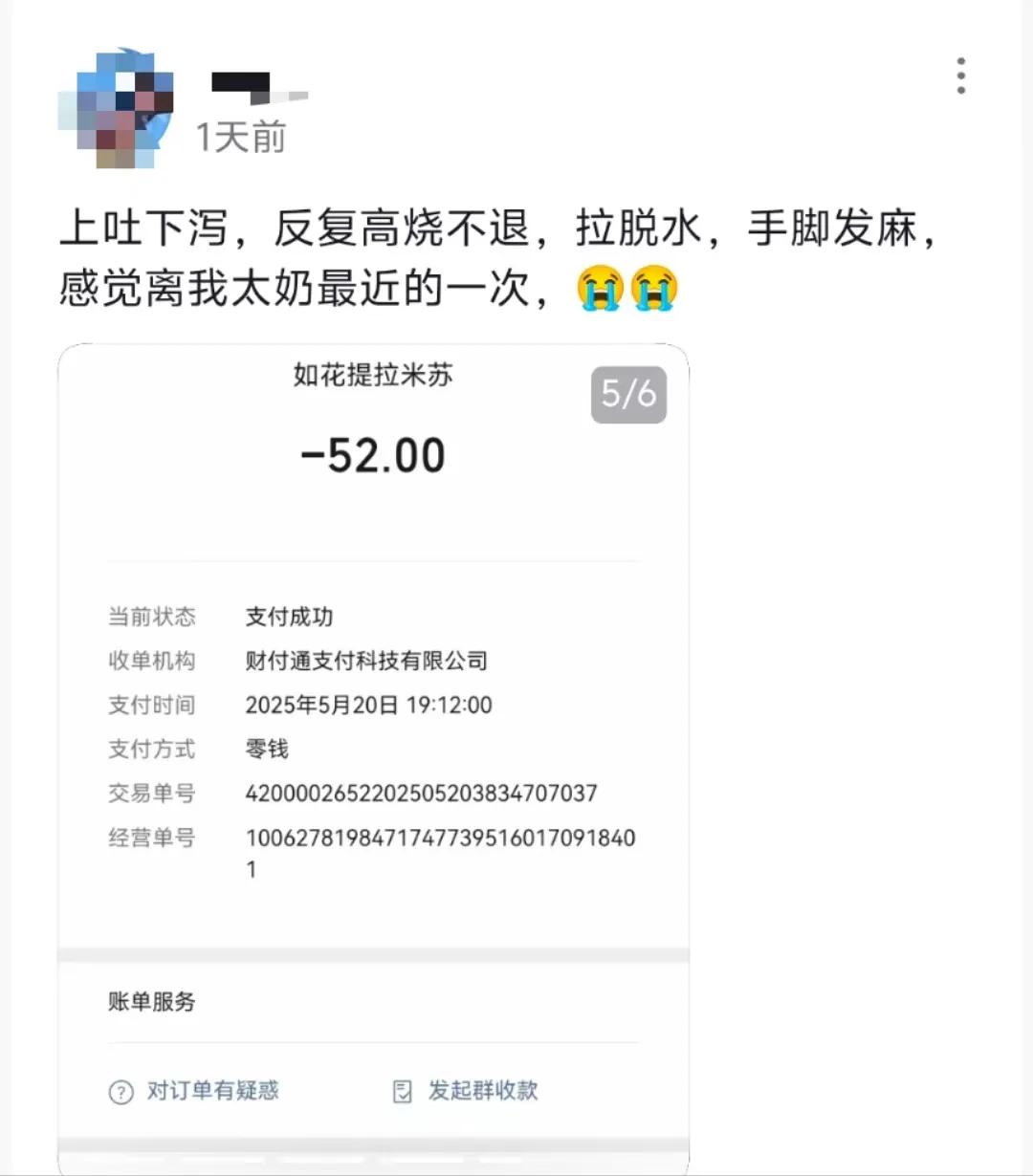Click the 5/6 image counter badge
The height and width of the screenshot is (1176, 1033).
[x=628, y=395]
